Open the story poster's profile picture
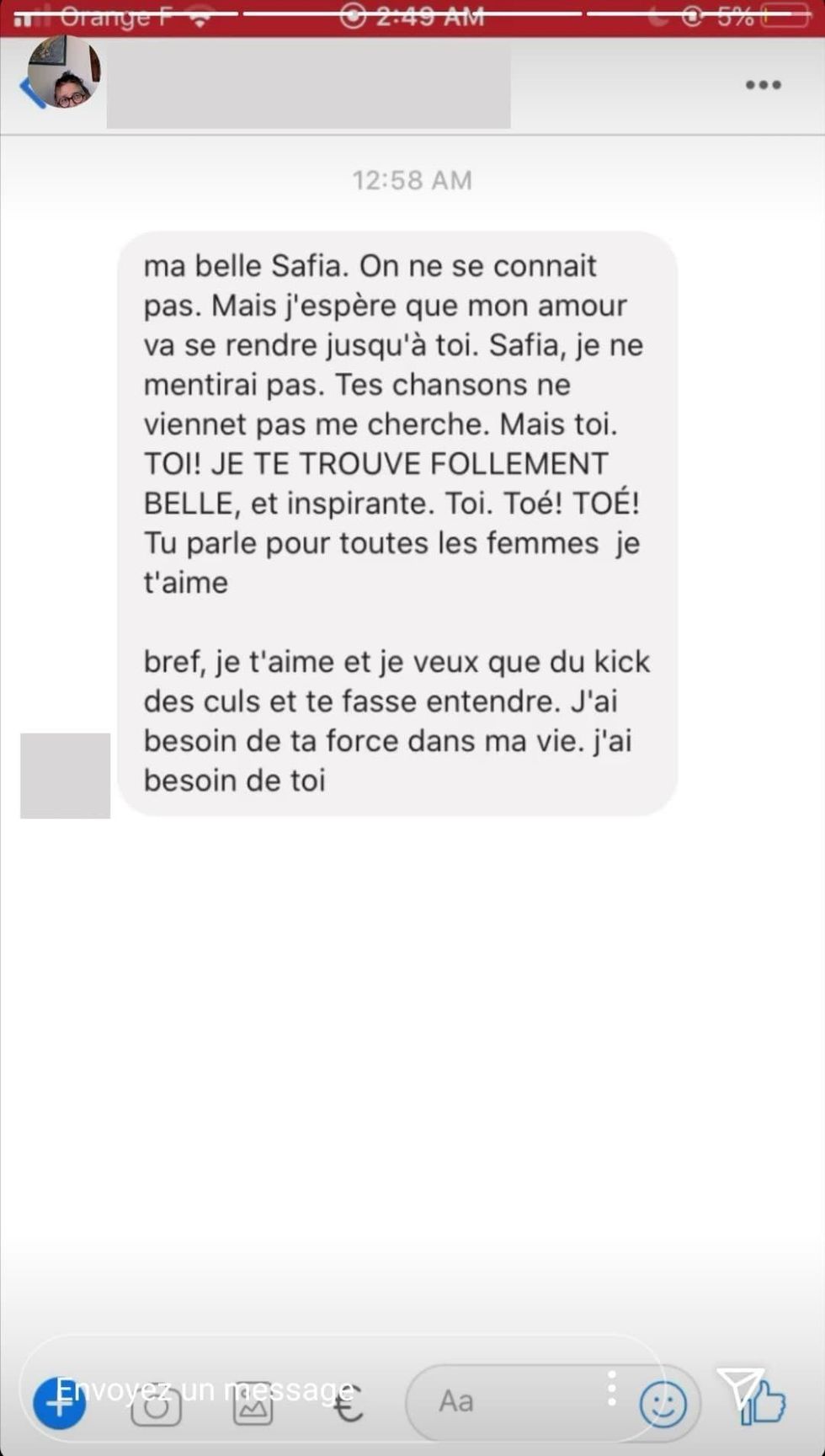Viewport: 825px width, 1456px height. click(x=64, y=74)
